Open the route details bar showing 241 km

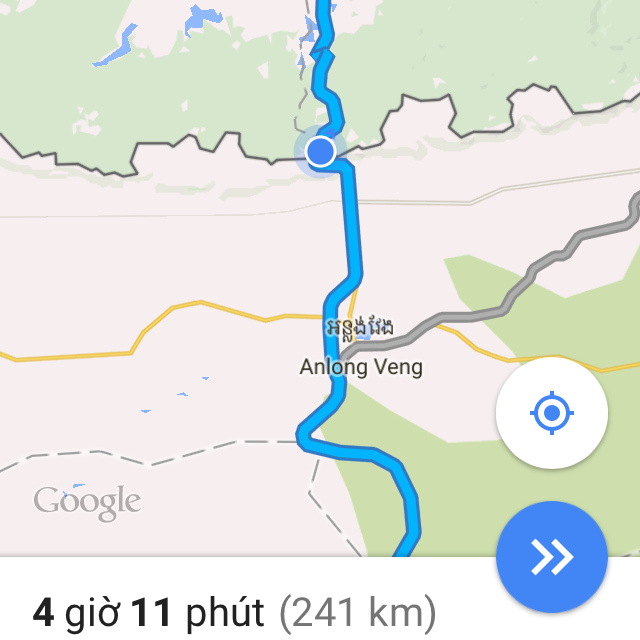[x=235, y=610]
